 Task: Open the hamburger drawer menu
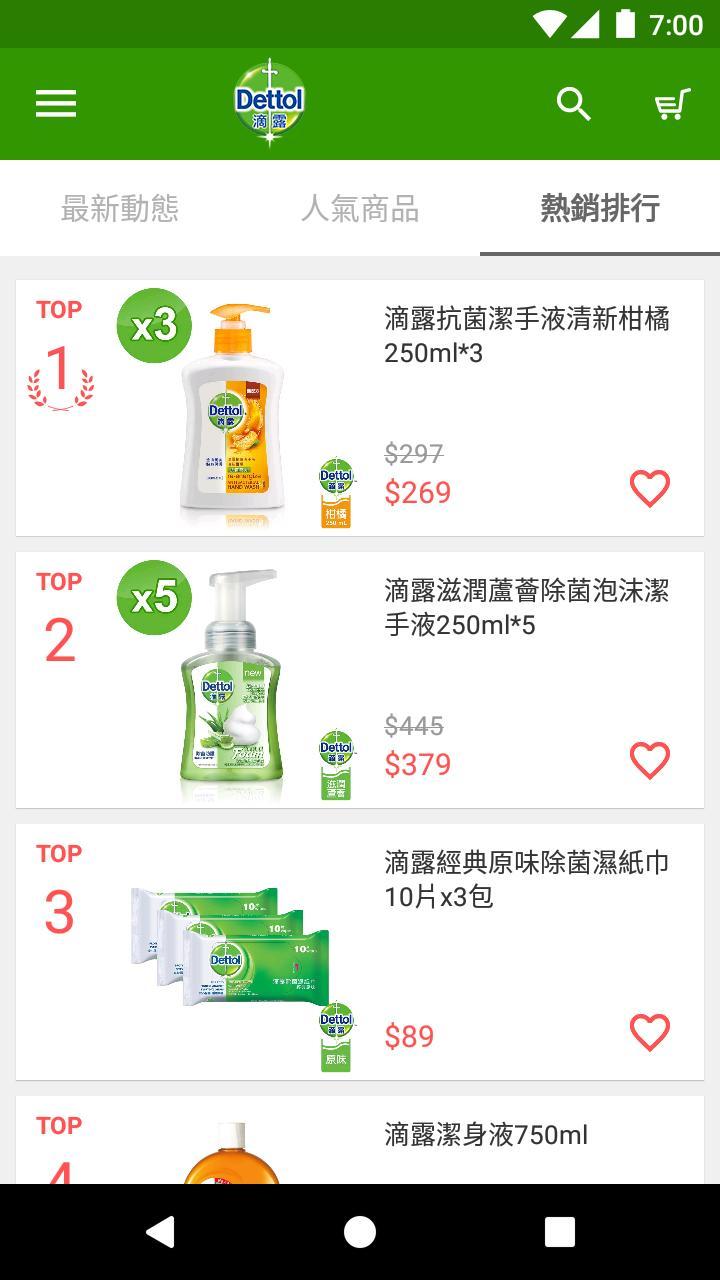pos(56,104)
